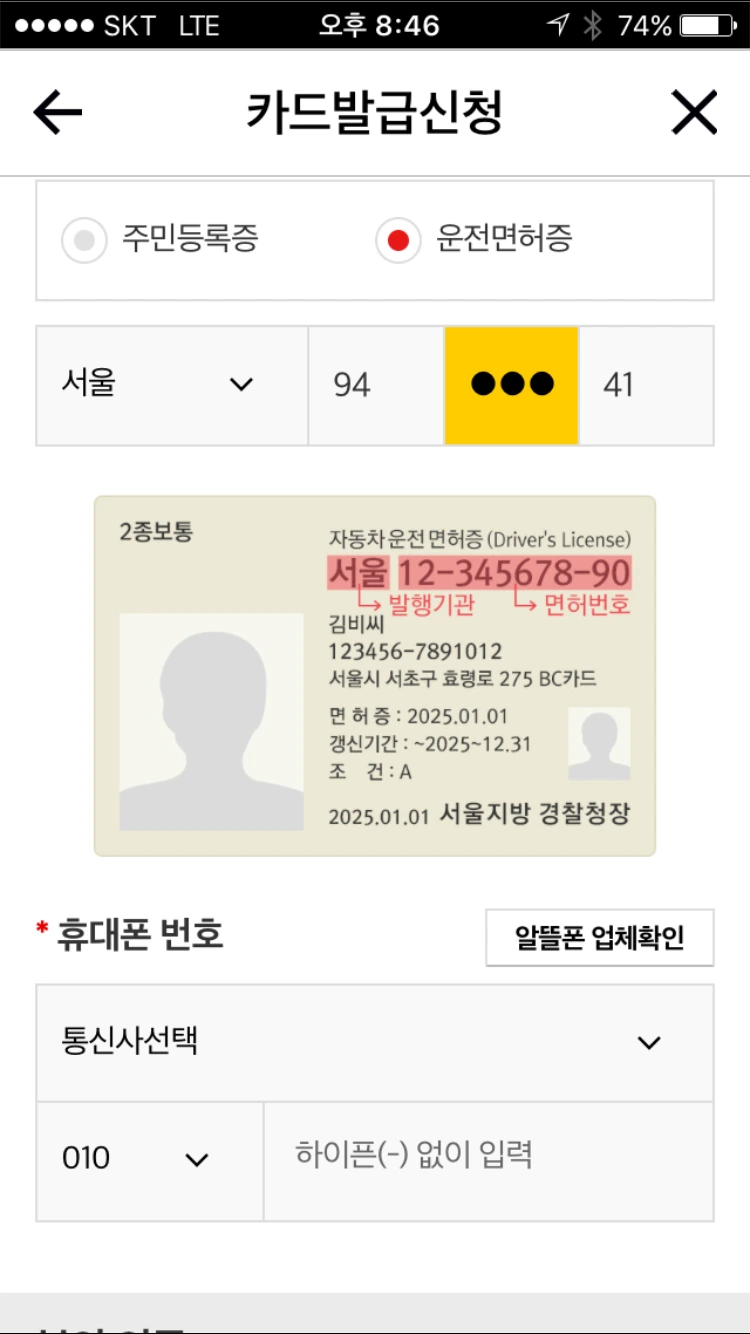Click the 카드발급신청 title
This screenshot has width=750, height=1334.
point(375,111)
